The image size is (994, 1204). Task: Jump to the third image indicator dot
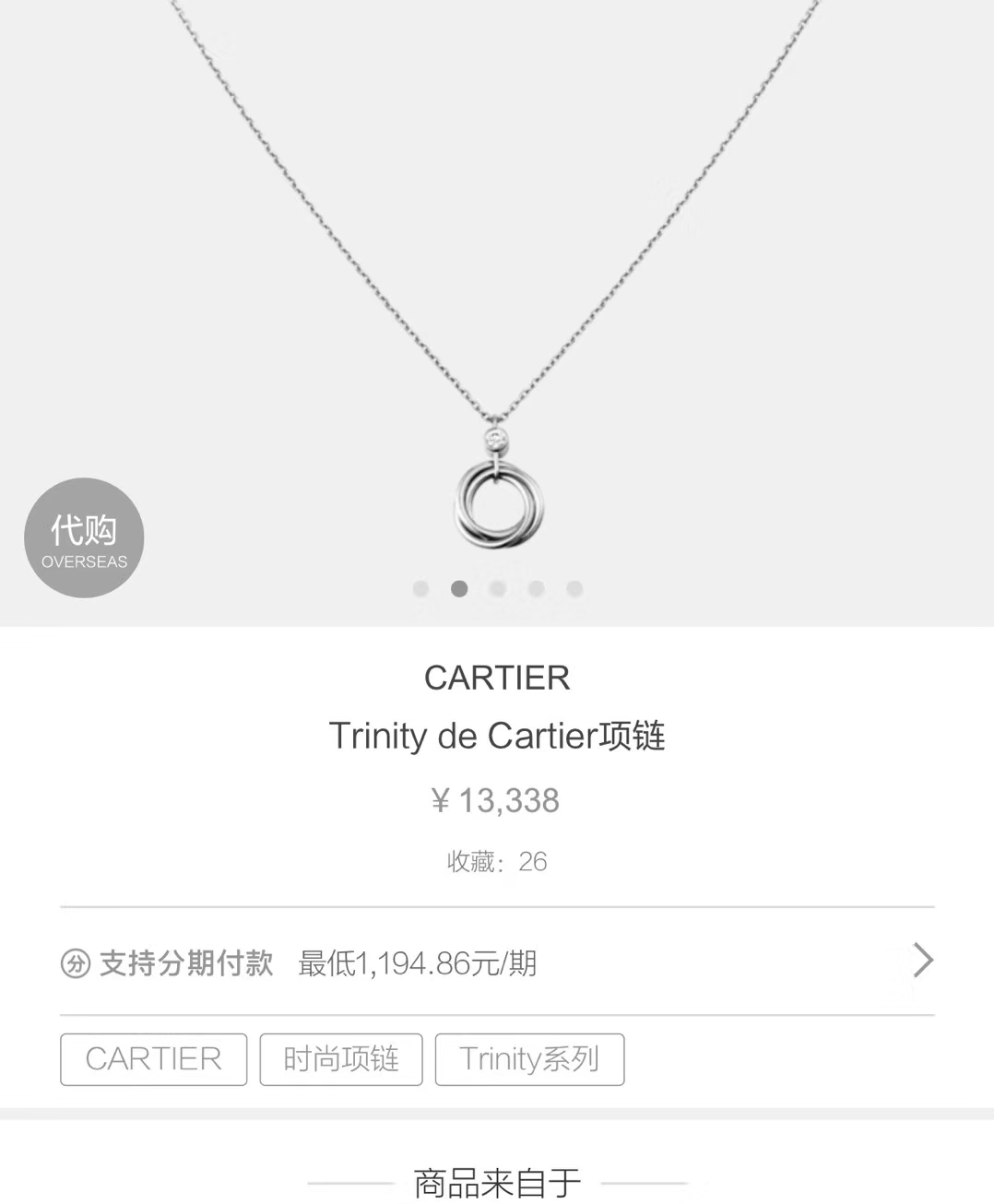click(x=498, y=589)
